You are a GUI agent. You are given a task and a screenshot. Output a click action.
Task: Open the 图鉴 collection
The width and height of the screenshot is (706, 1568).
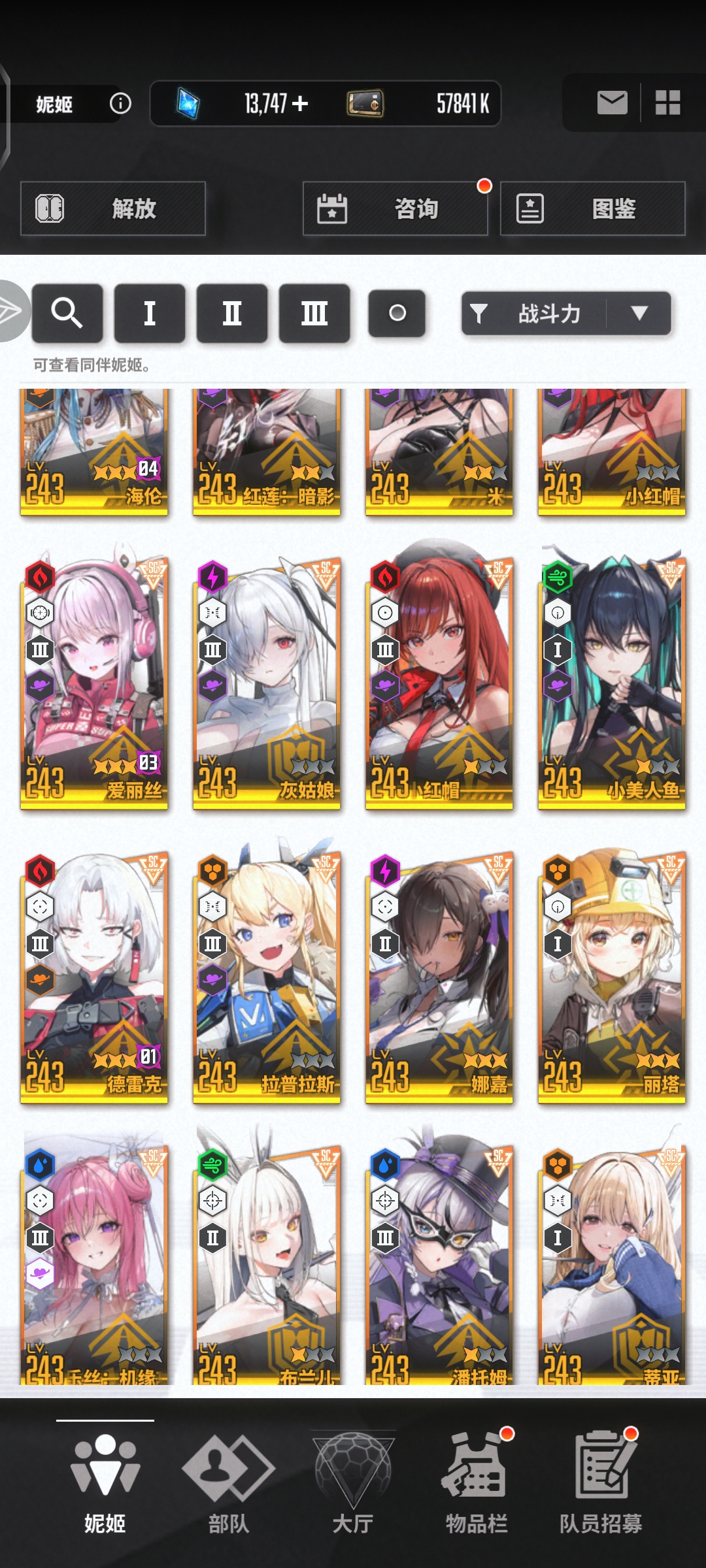[x=592, y=208]
